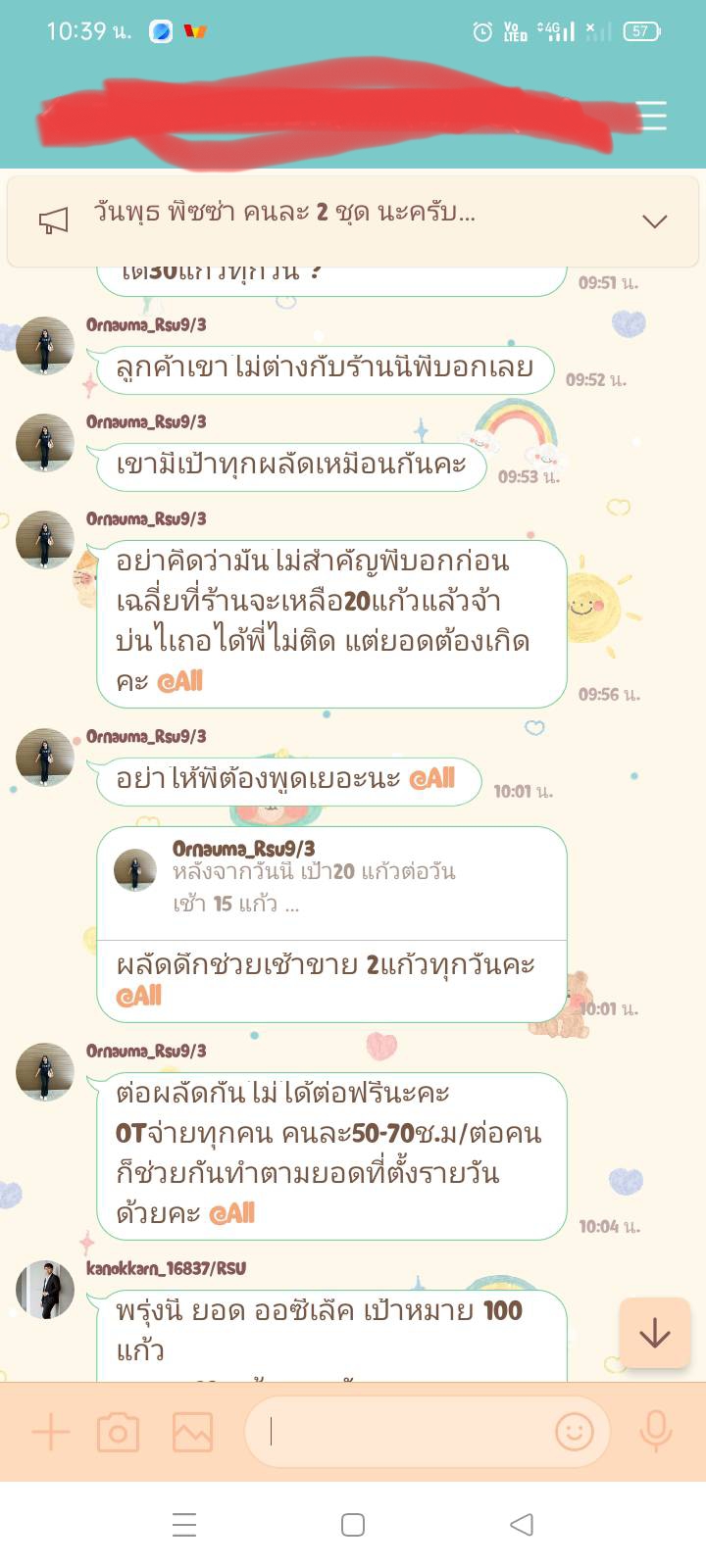Open the emoji and sticker picker
706x1568 pixels.
(575, 1433)
